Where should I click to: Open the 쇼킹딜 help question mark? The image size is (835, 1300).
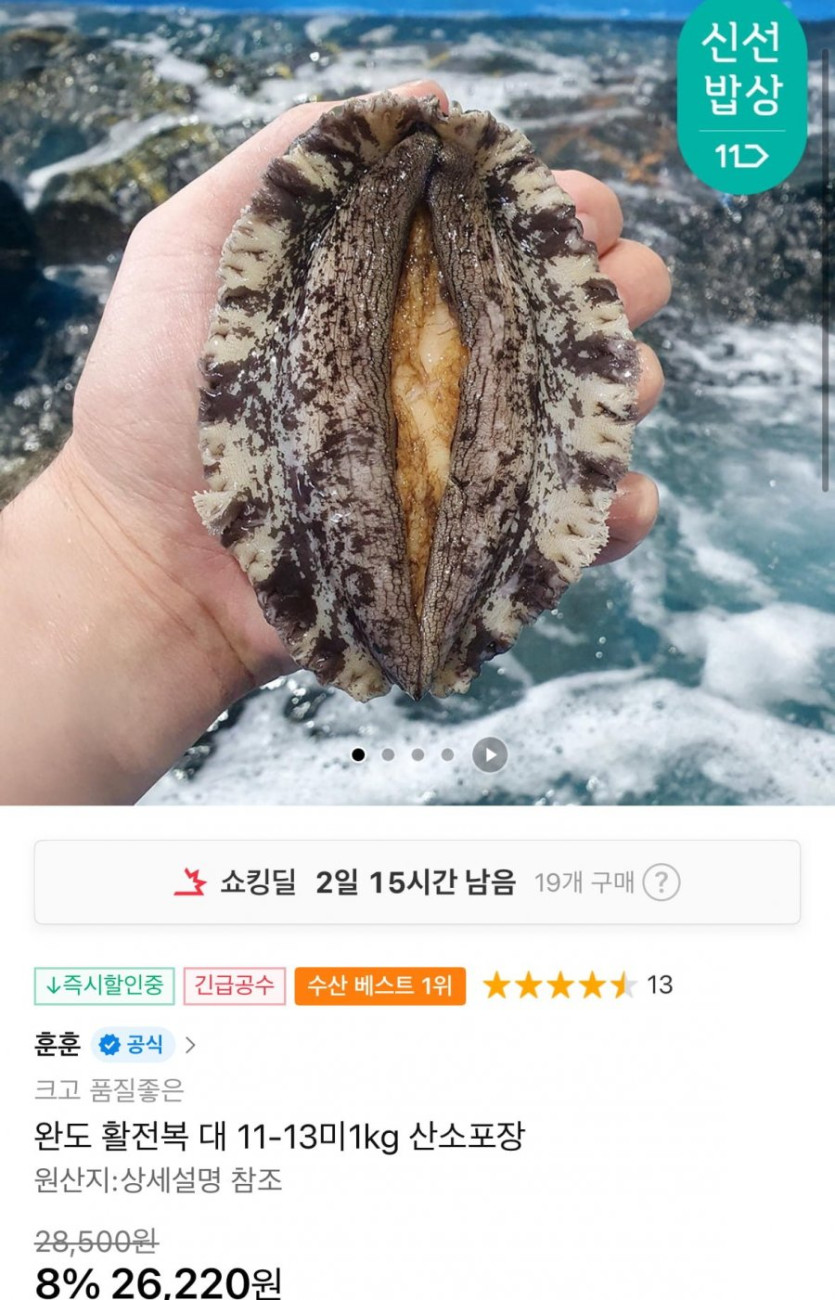click(661, 883)
